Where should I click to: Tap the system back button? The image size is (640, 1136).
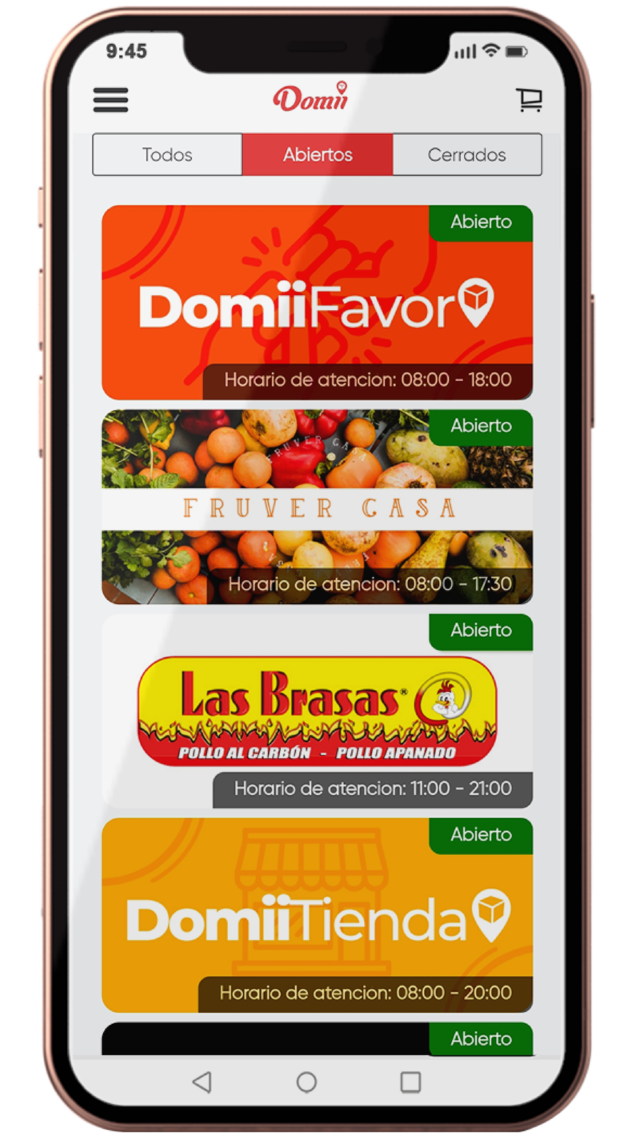(202, 1082)
